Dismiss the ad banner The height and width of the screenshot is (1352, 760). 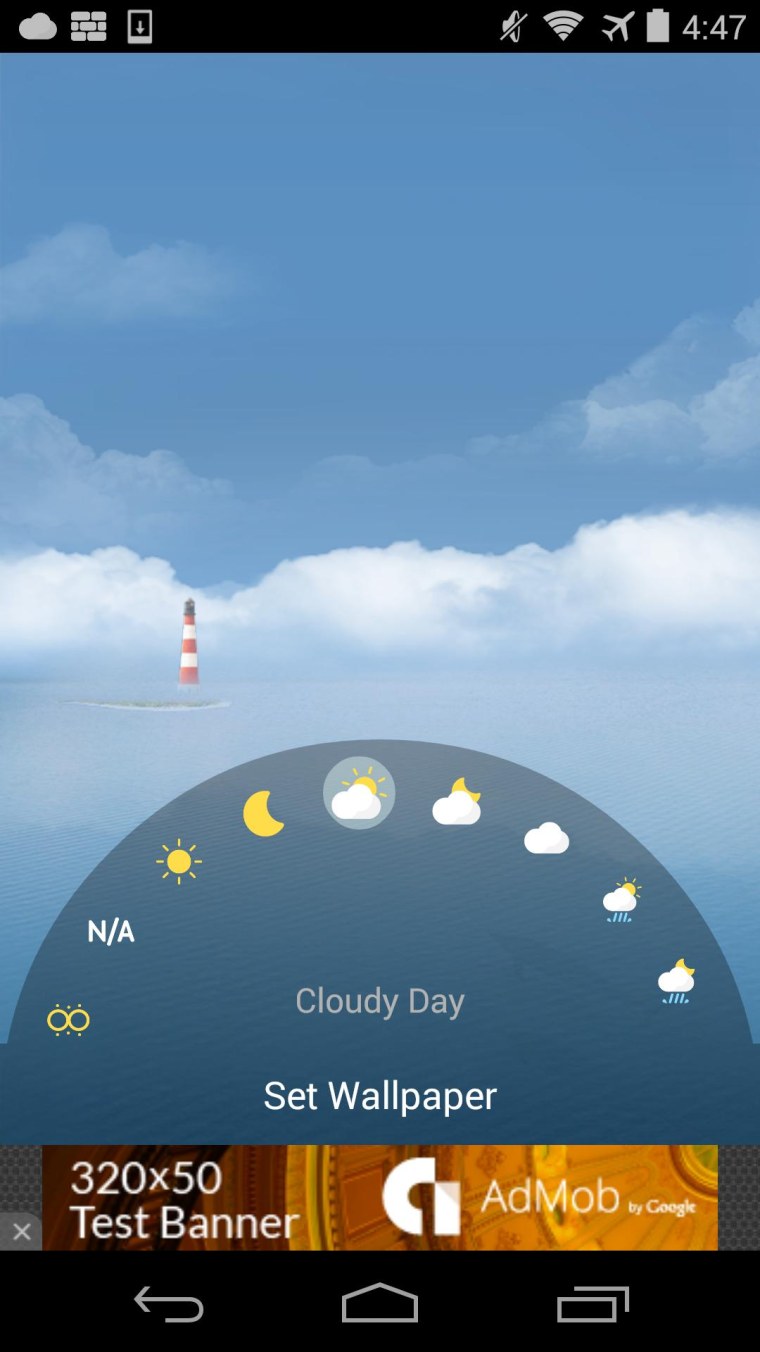coord(21,1232)
